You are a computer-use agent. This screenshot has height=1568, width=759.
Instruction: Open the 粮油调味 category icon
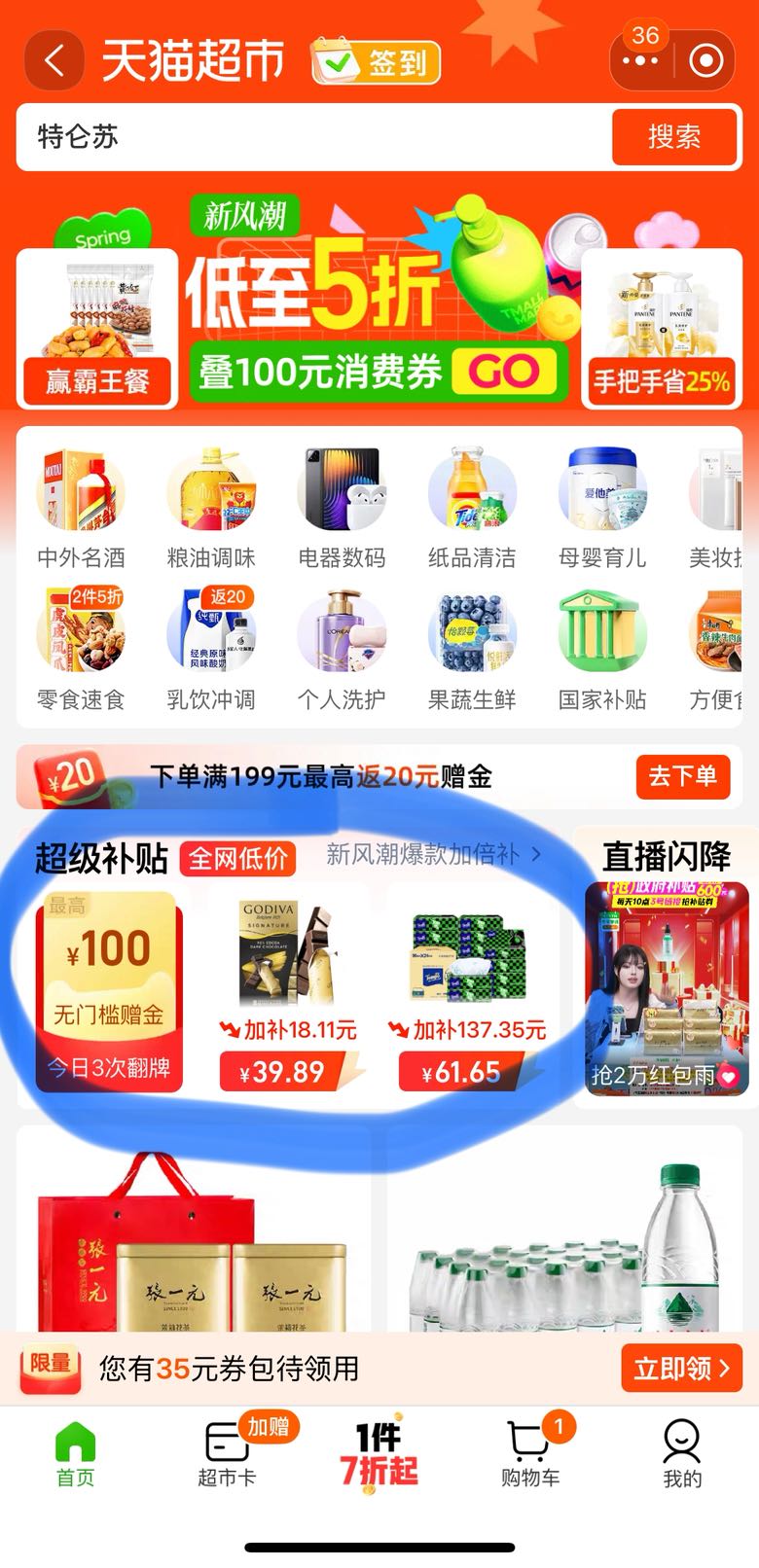click(210, 494)
